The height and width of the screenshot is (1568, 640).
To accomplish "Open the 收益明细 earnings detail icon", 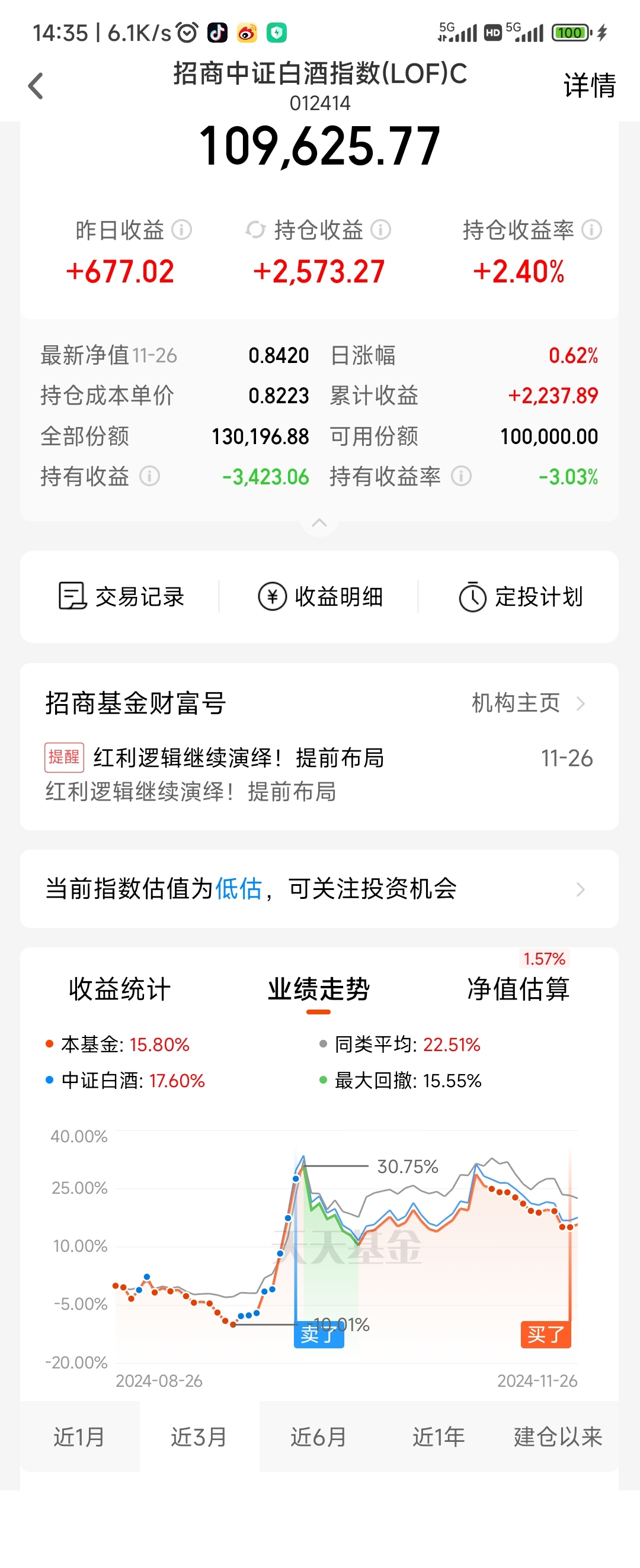I will [319, 597].
